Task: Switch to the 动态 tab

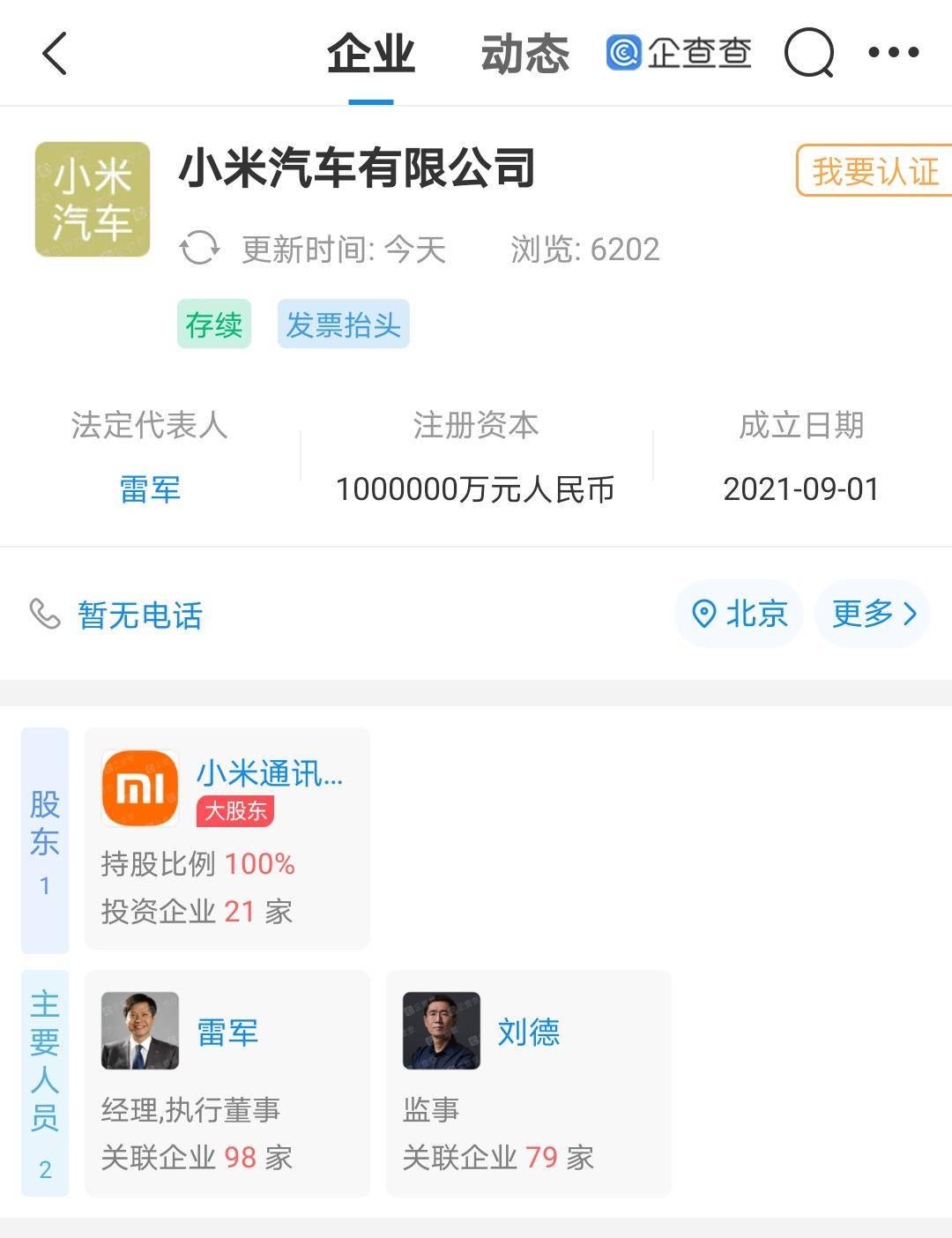Action: point(524,54)
